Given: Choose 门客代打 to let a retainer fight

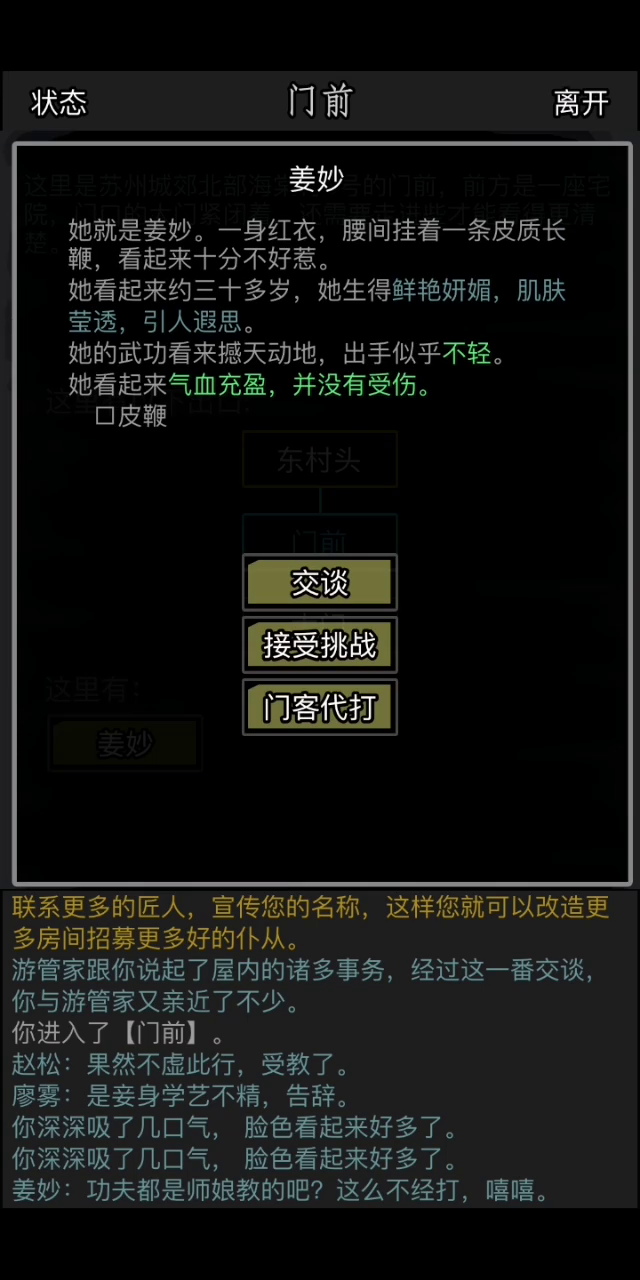Looking at the screenshot, I should pyautogui.click(x=320, y=707).
